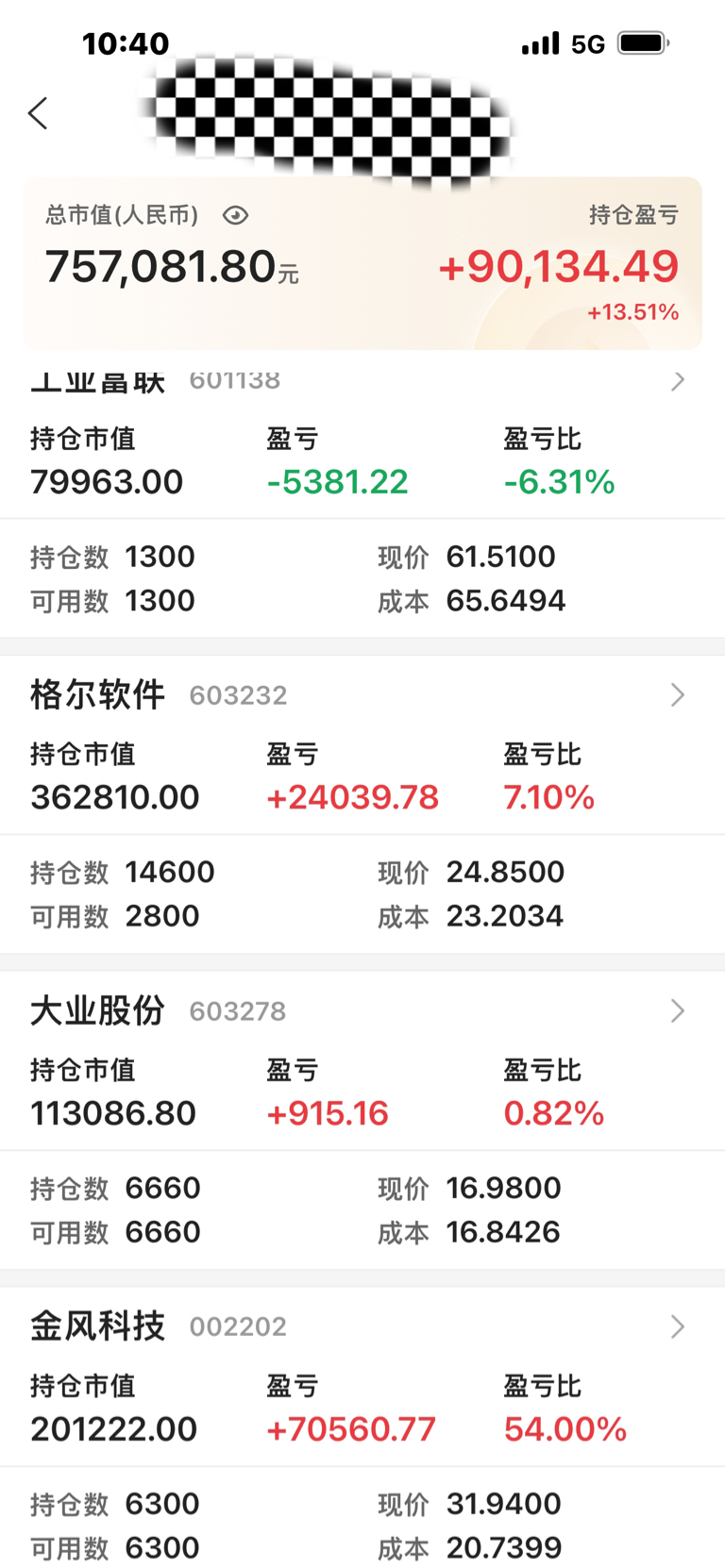Open the 大业股份 603278 holding

(x=362, y=1011)
